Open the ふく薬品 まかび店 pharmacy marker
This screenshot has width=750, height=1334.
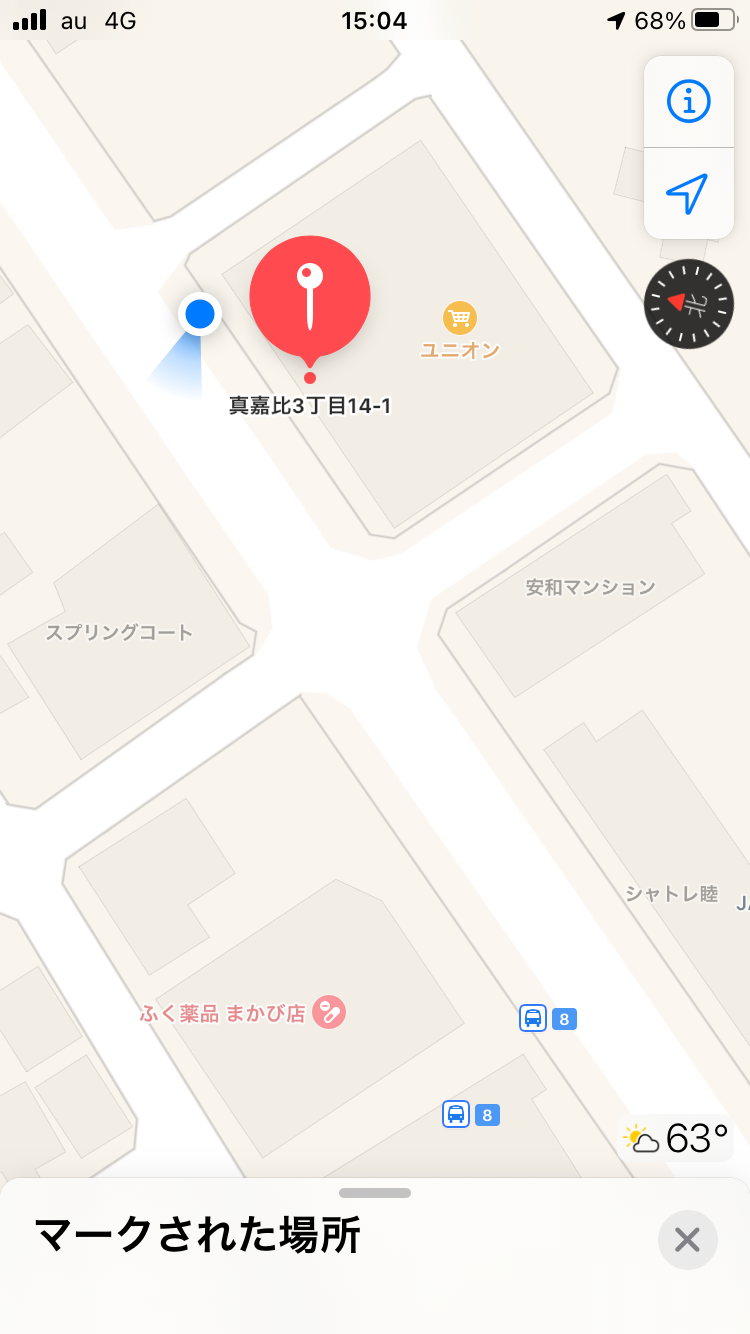point(328,1012)
